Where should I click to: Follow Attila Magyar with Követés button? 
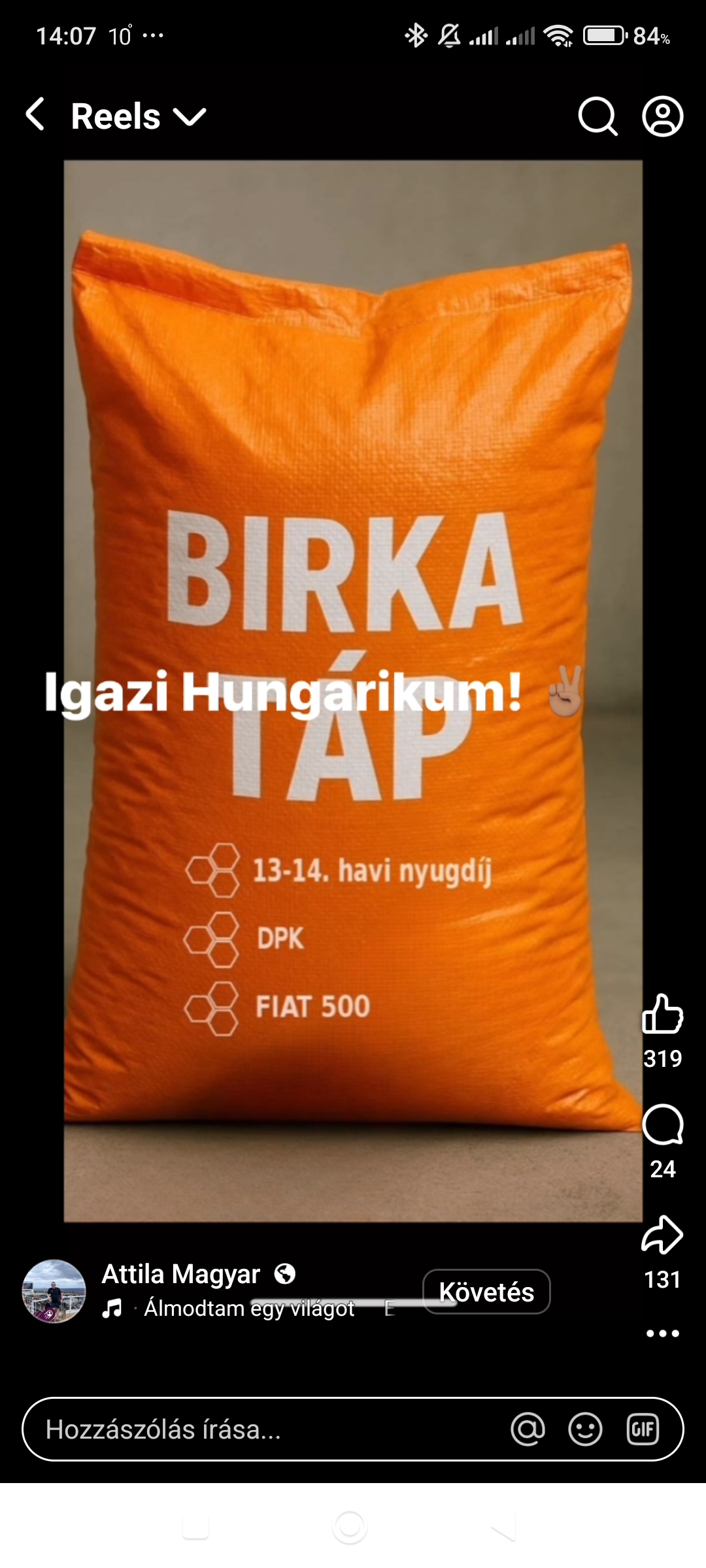click(x=486, y=1292)
